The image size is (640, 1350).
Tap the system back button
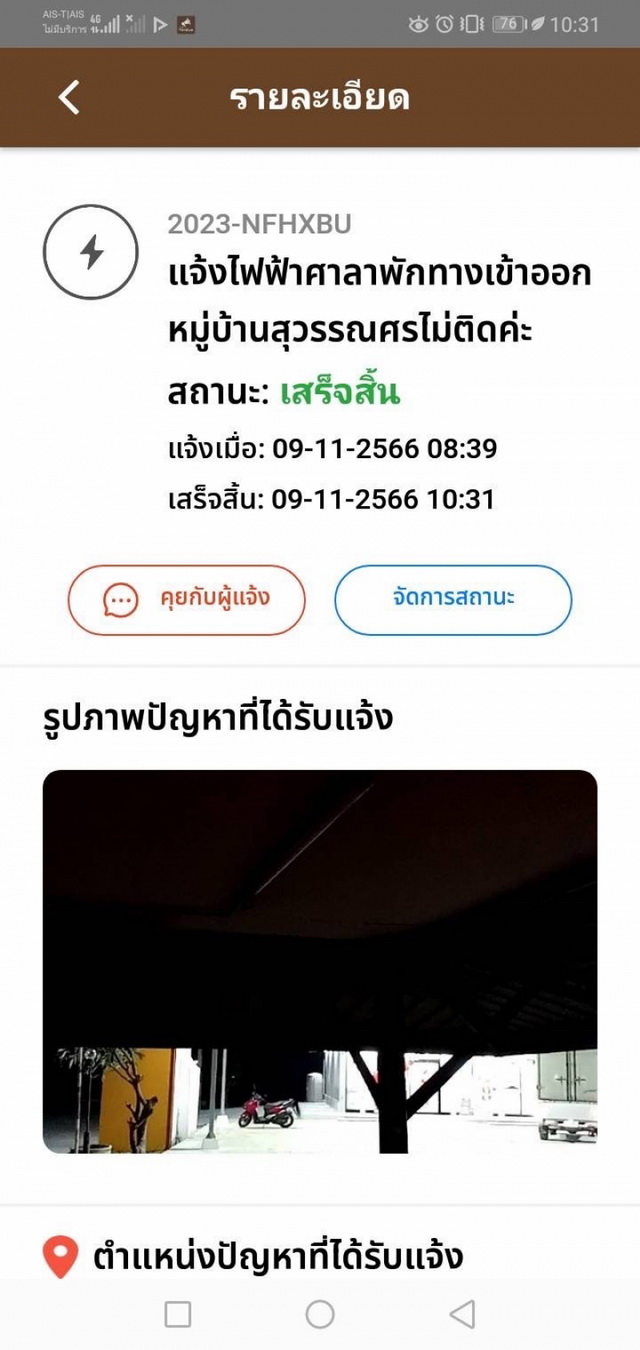coord(462,1314)
